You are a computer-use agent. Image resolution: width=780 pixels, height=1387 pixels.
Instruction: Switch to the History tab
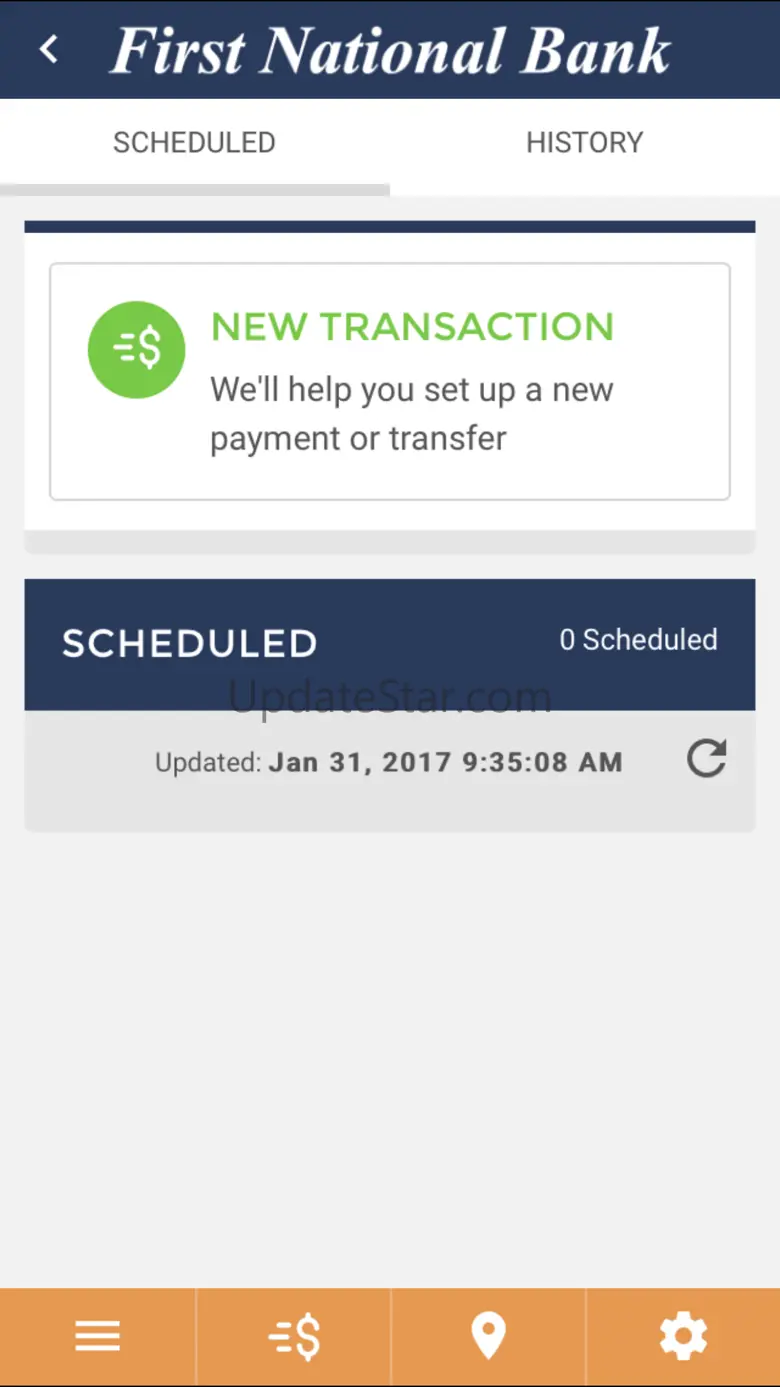coord(584,143)
